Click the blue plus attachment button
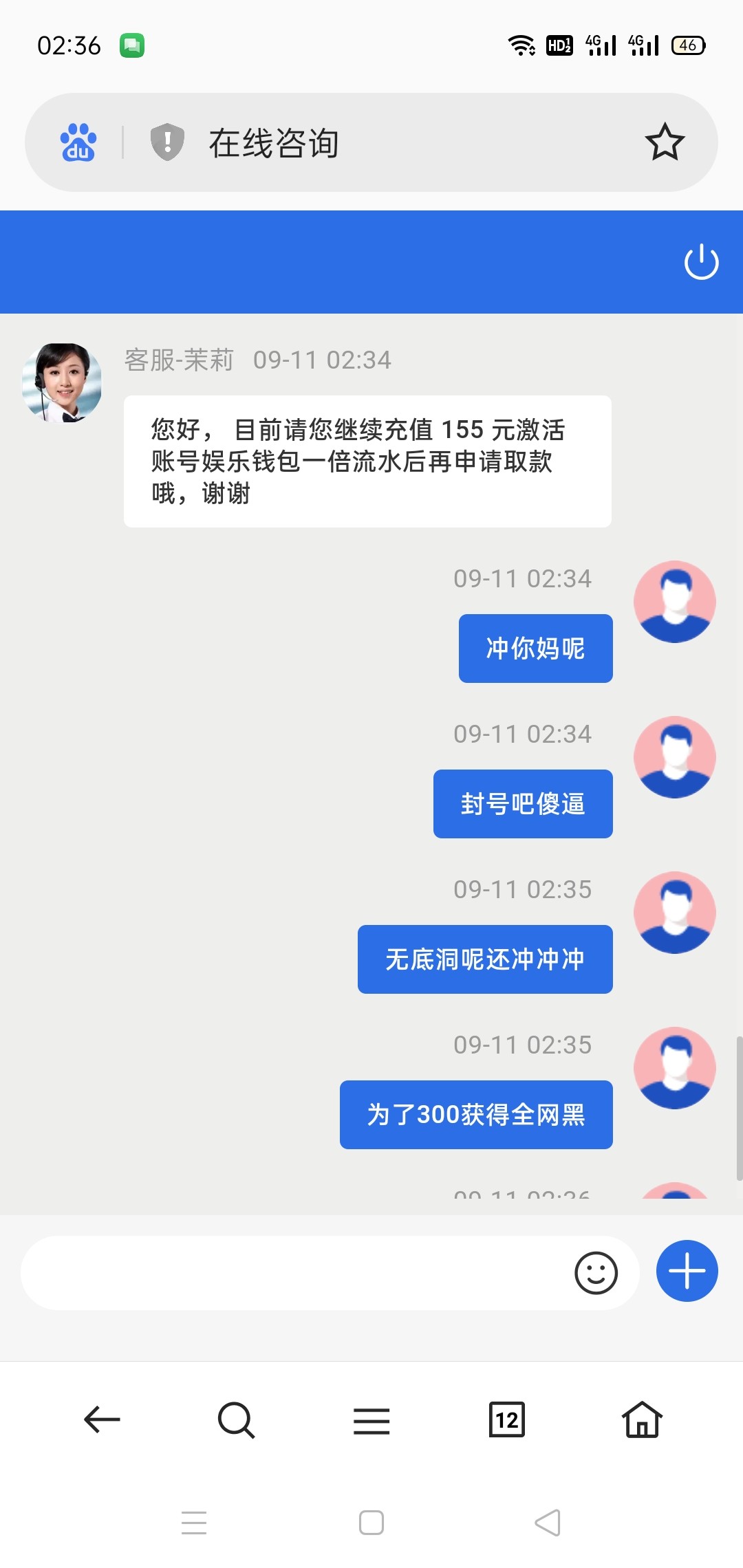This screenshot has width=743, height=1568. (x=686, y=1272)
